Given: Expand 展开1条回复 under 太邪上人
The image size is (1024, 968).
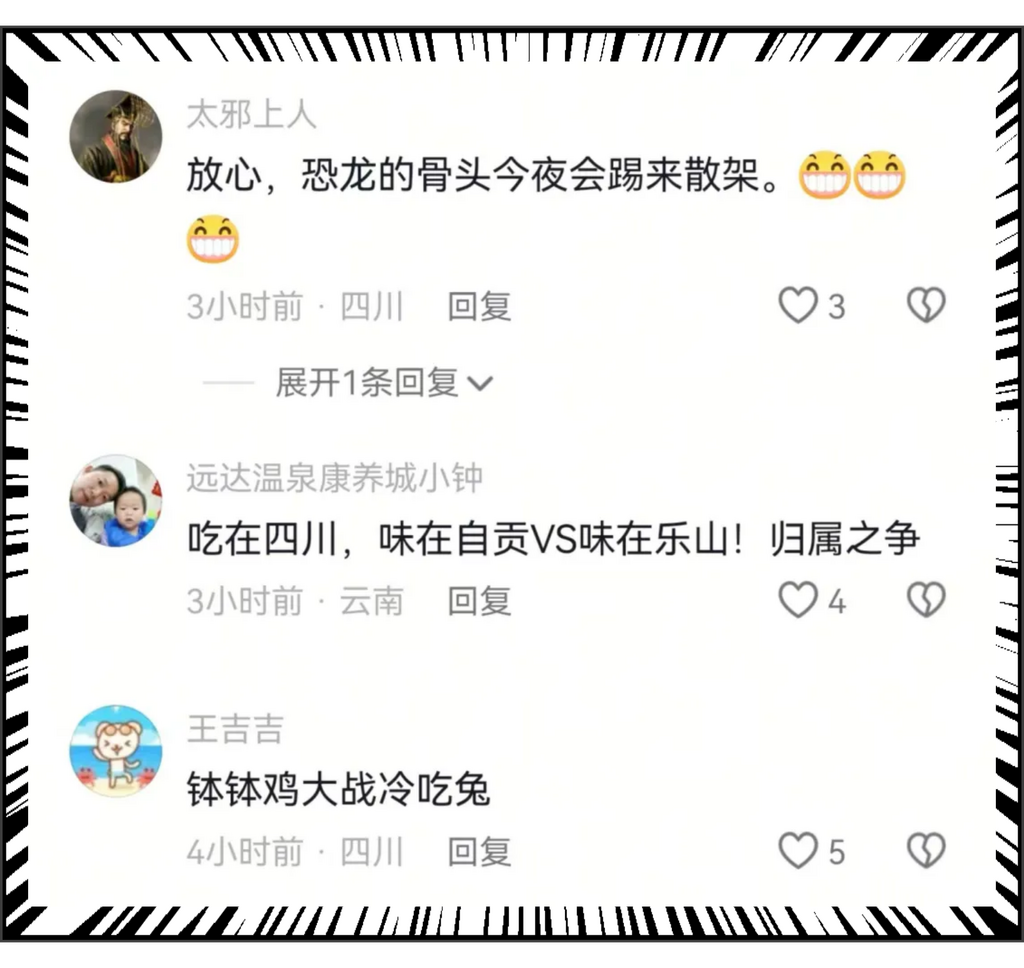Looking at the screenshot, I should (x=385, y=382).
